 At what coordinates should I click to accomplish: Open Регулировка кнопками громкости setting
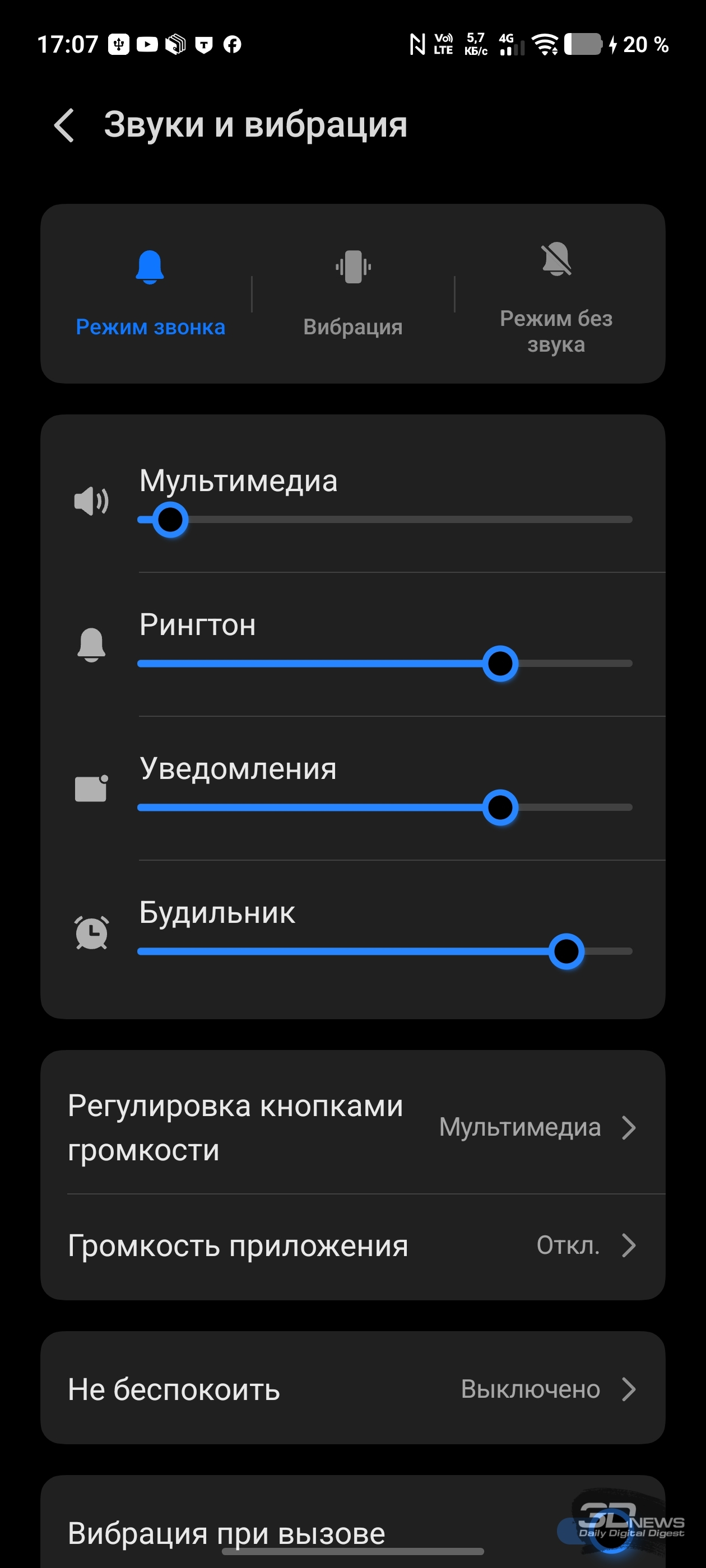[x=352, y=1127]
